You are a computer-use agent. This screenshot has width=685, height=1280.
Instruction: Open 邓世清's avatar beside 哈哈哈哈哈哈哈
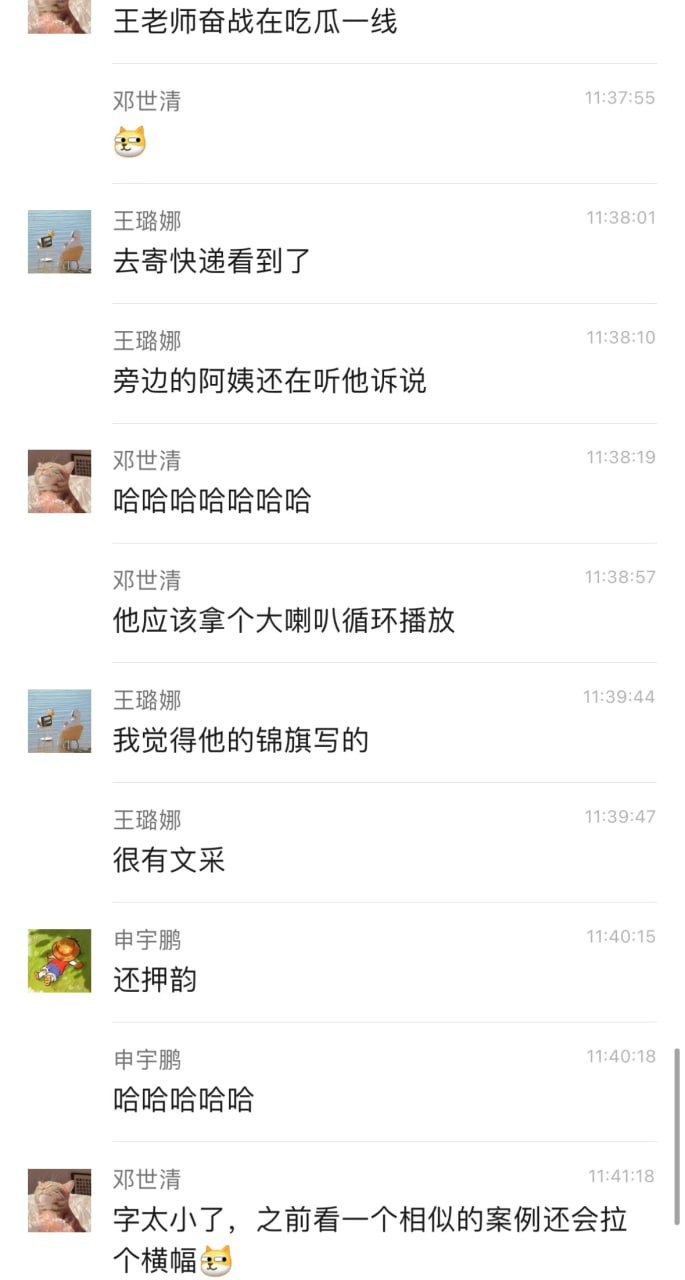tap(59, 482)
